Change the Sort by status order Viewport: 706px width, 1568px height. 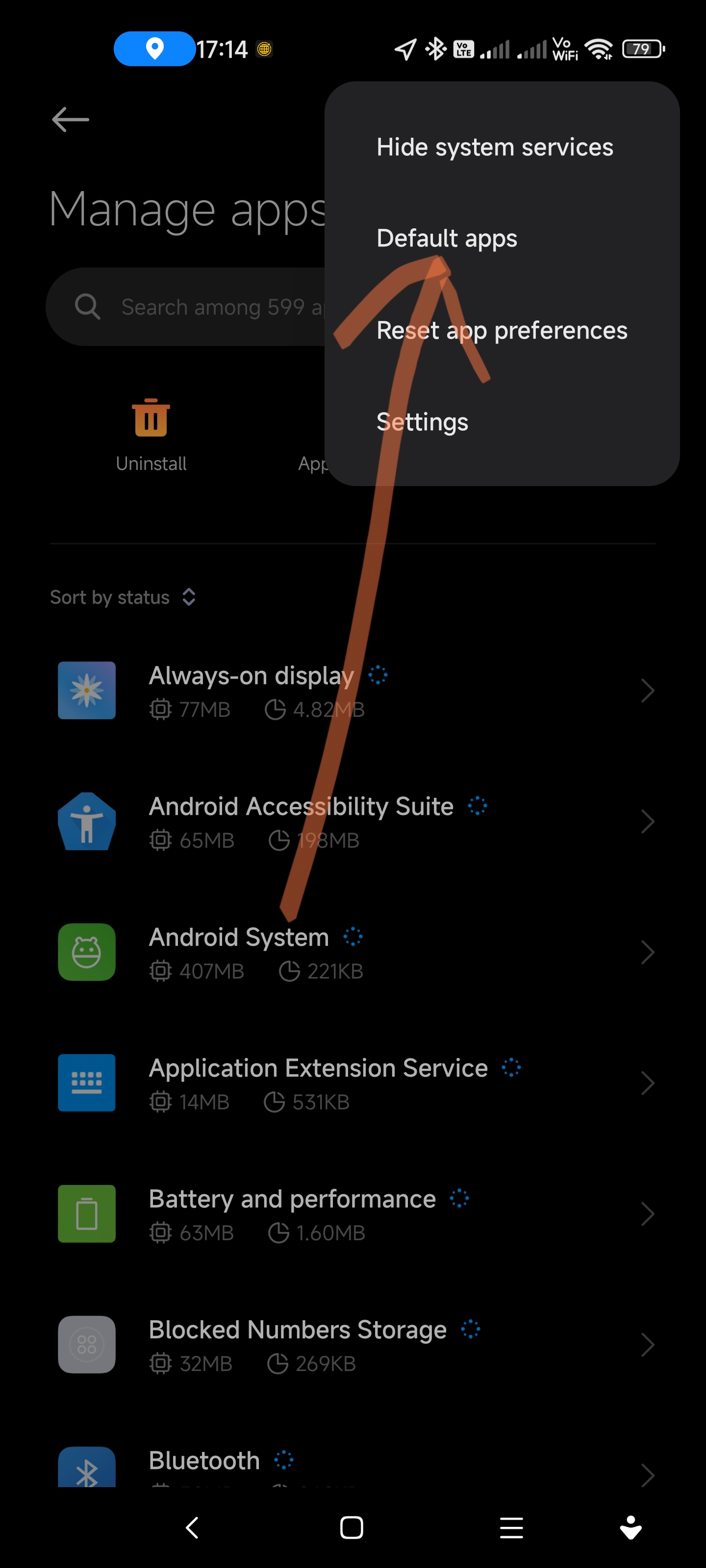(123, 597)
